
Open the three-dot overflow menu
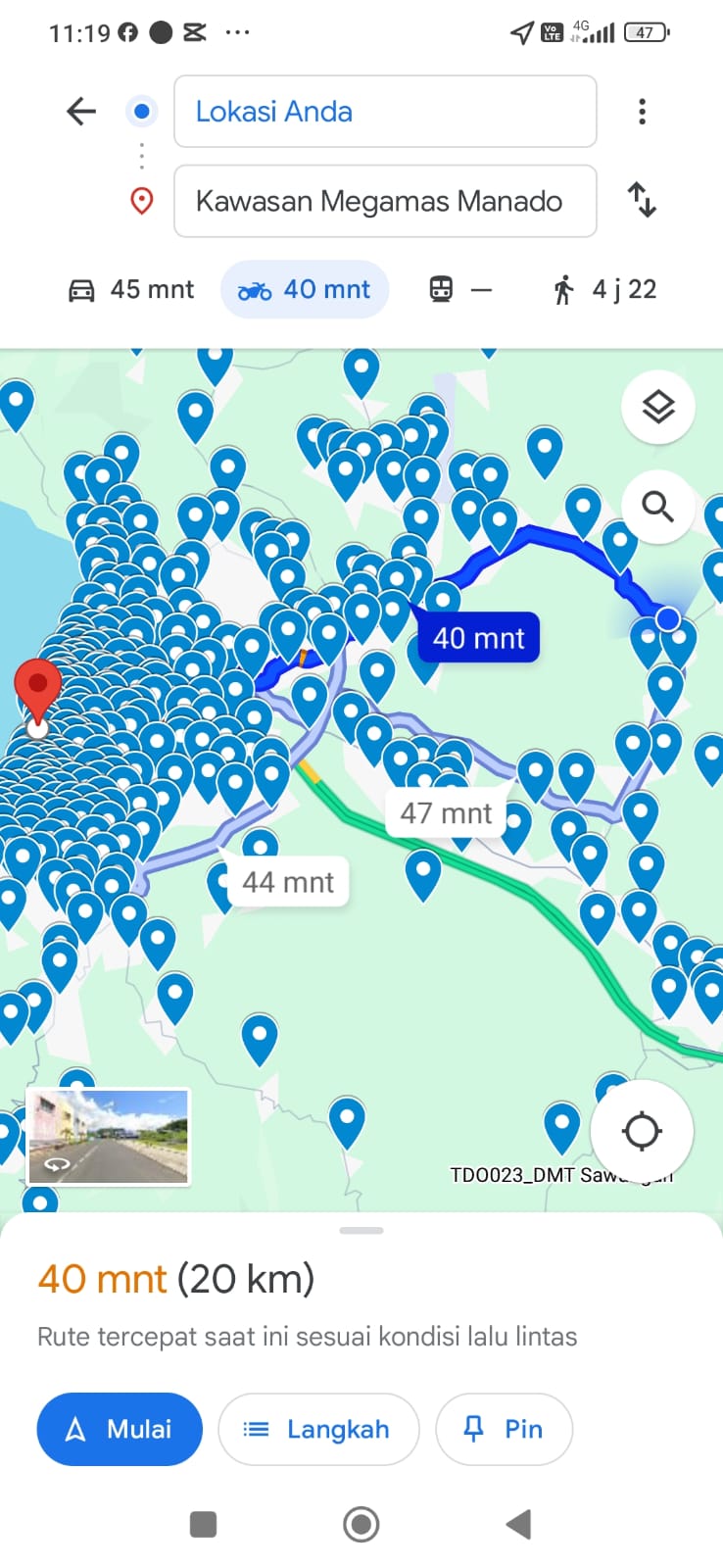point(642,112)
